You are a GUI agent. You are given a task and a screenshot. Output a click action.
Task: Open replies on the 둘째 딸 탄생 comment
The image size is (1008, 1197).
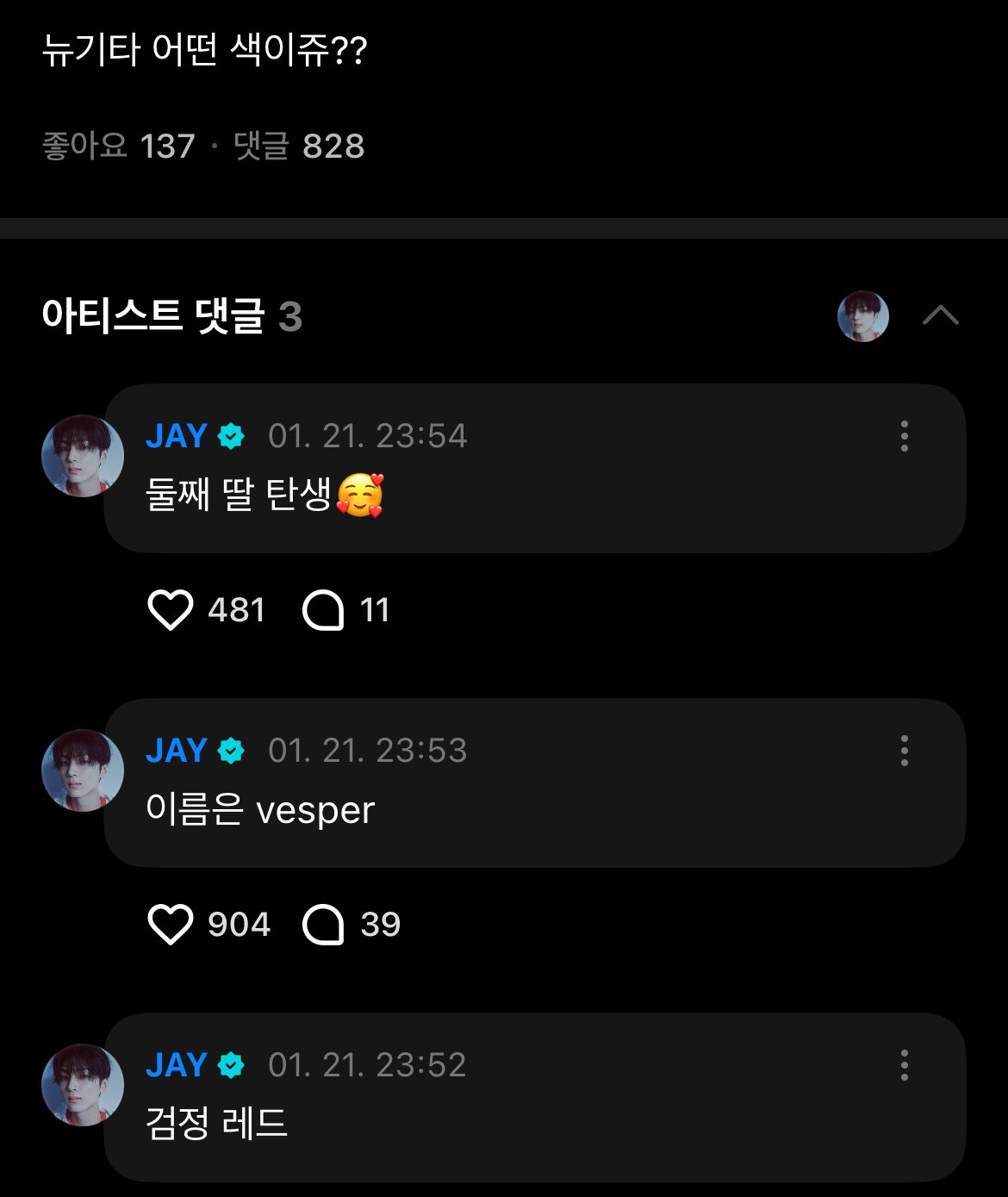tap(324, 610)
